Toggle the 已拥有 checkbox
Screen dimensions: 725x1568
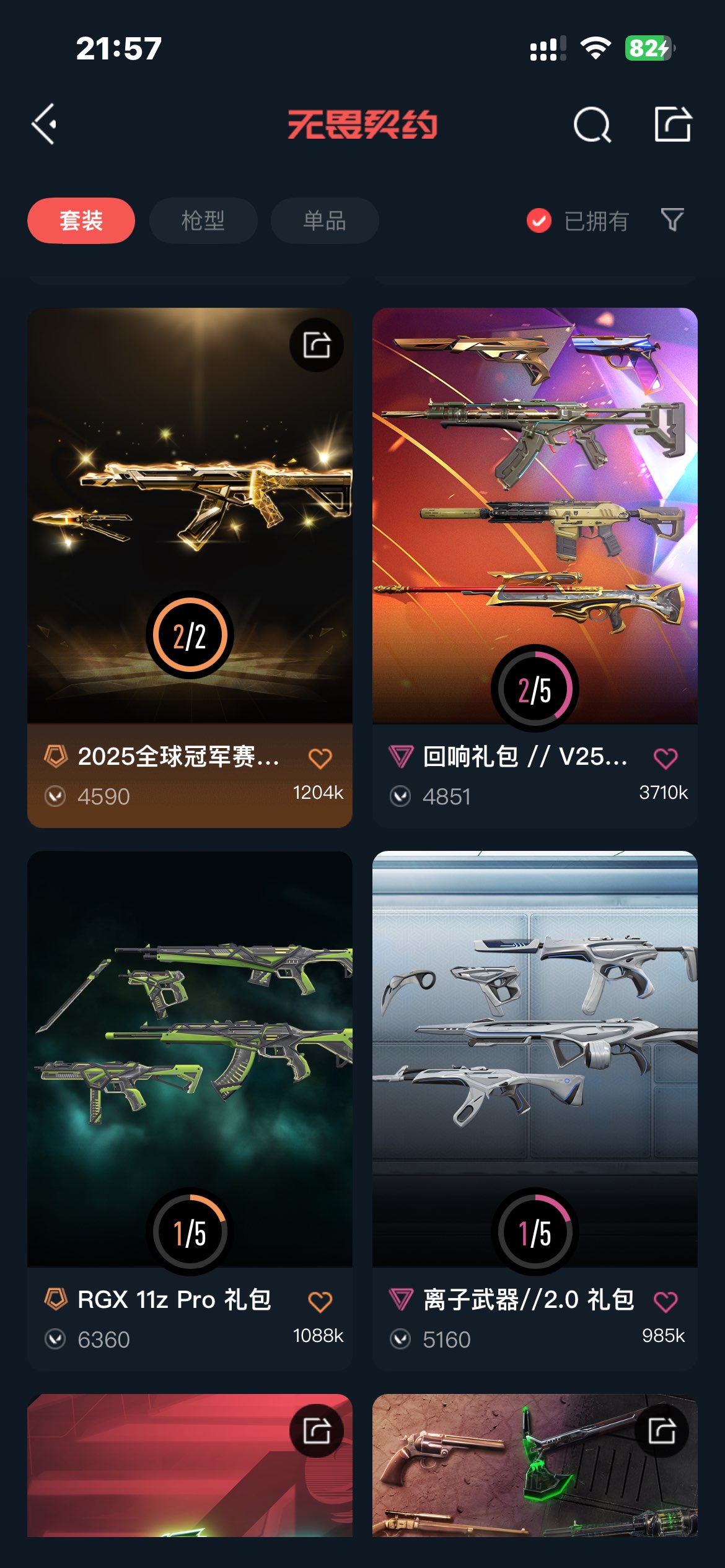(x=538, y=220)
